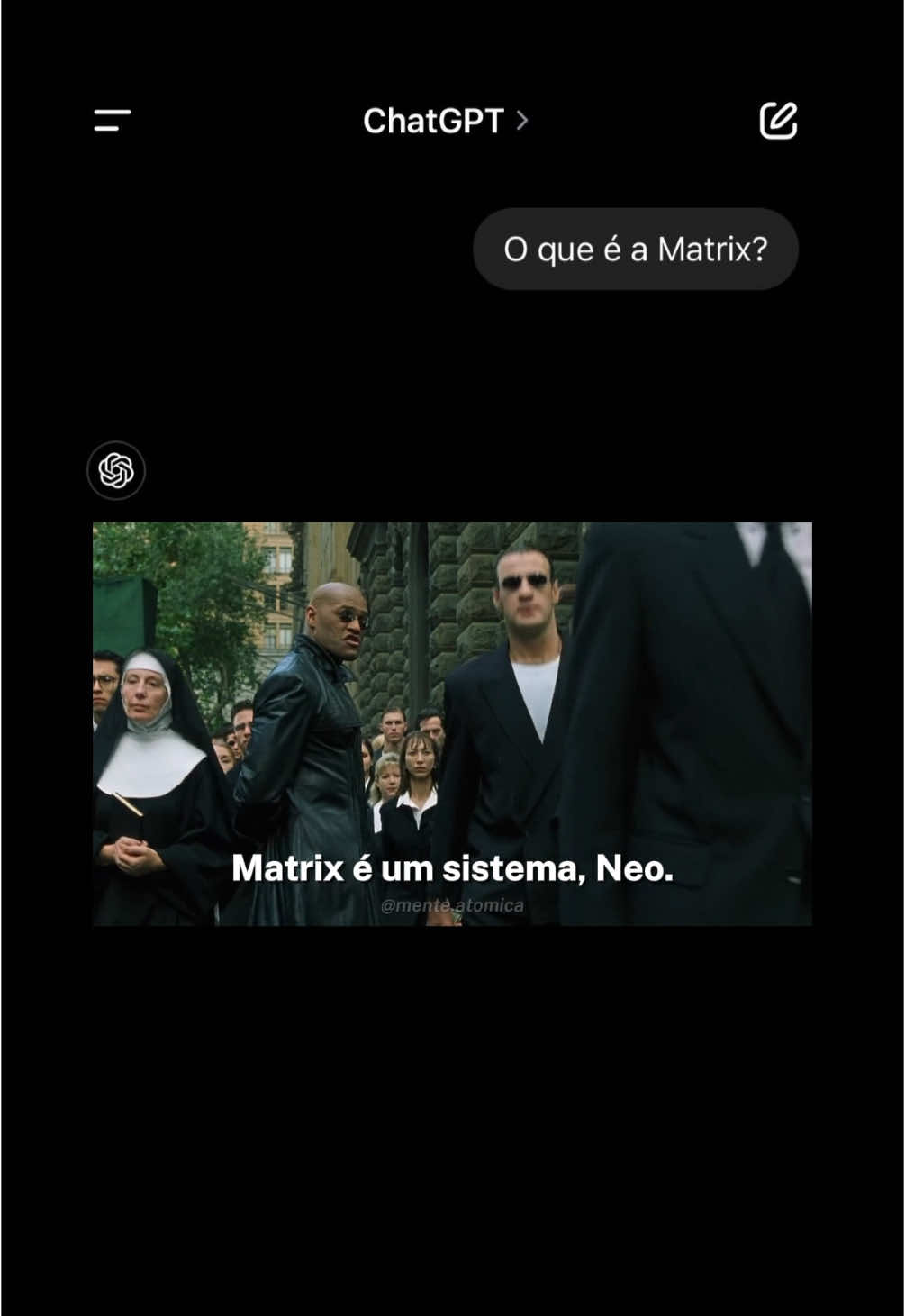Select the pencil-in-square icon at top right
905x1316 pixels.
click(x=778, y=119)
